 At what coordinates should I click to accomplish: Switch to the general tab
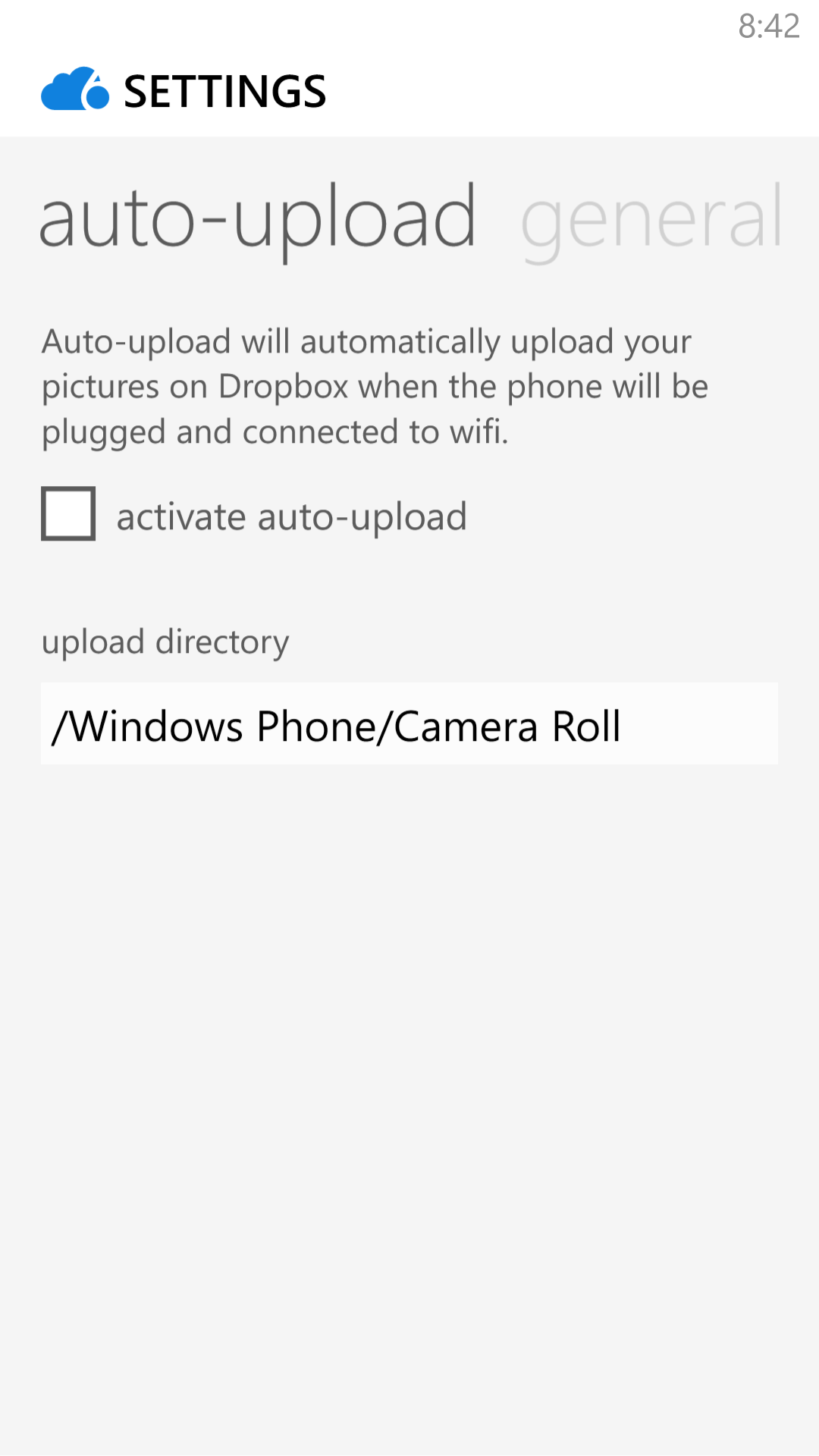pos(651,220)
